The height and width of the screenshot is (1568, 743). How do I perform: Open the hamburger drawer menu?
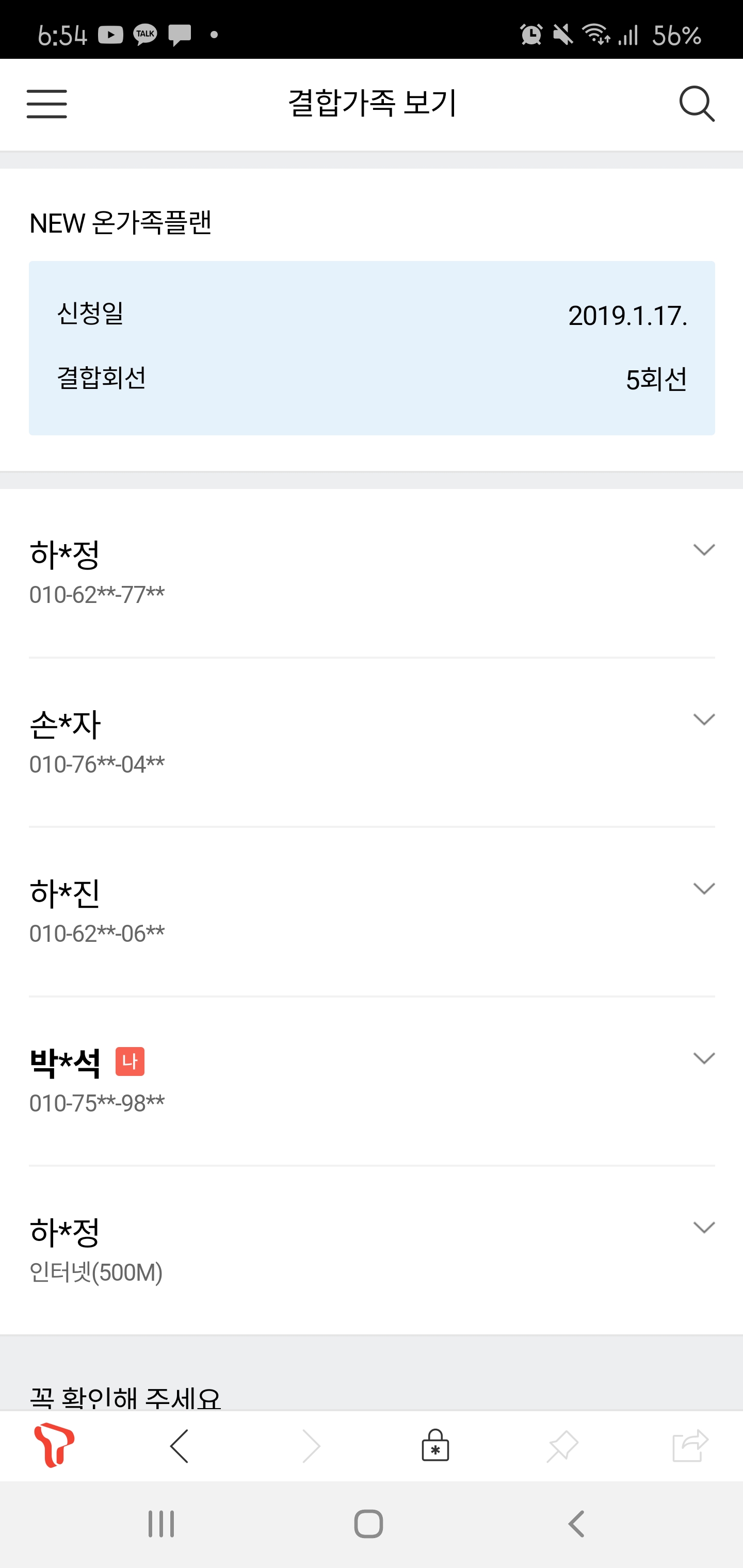(47, 104)
